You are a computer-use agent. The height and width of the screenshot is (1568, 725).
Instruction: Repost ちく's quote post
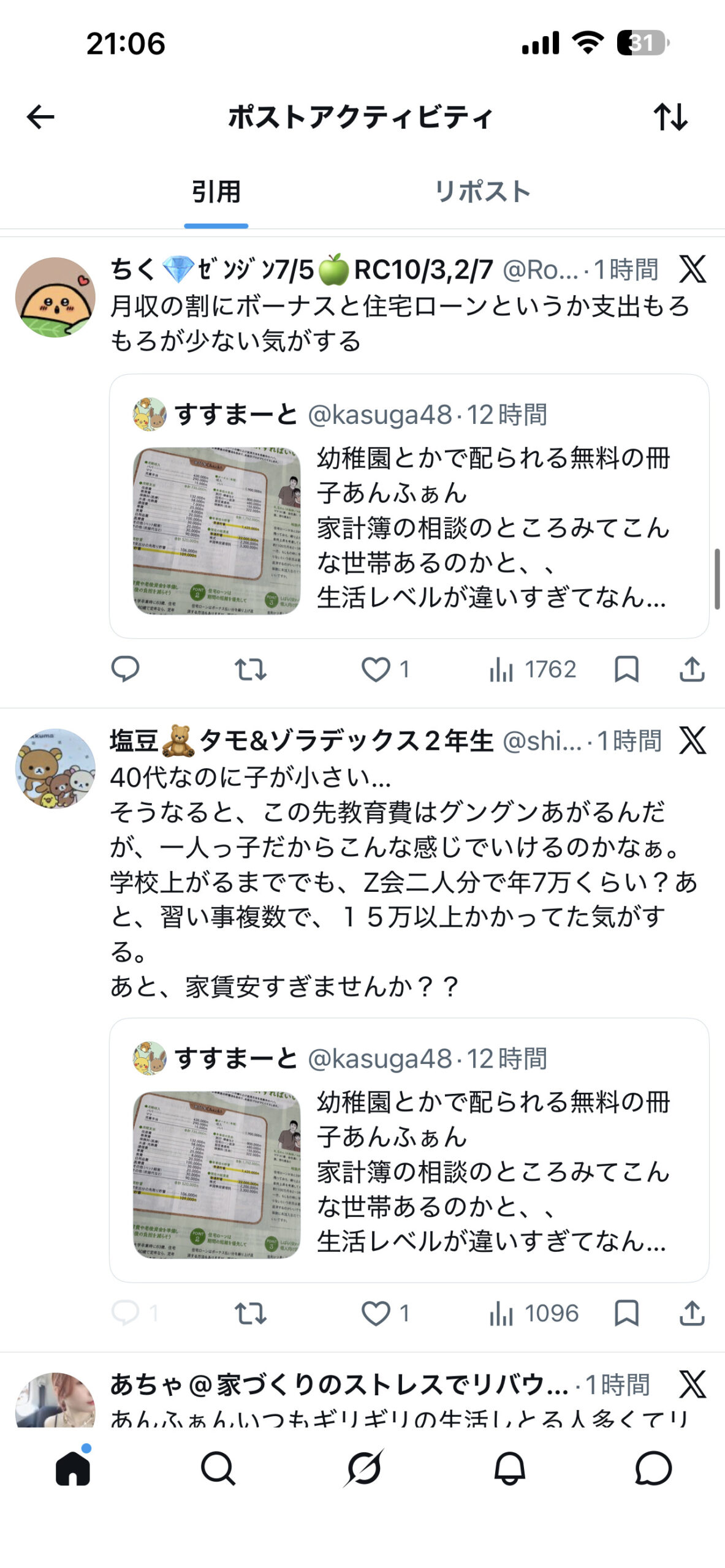[251, 669]
